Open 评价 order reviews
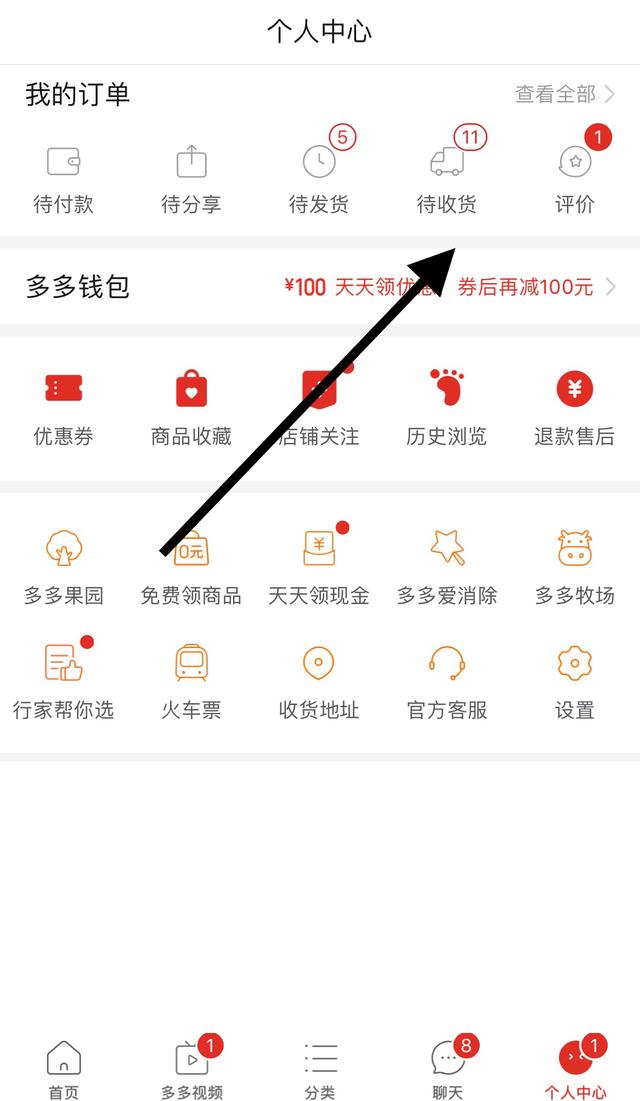Viewport: 640px width, 1101px height. [575, 177]
